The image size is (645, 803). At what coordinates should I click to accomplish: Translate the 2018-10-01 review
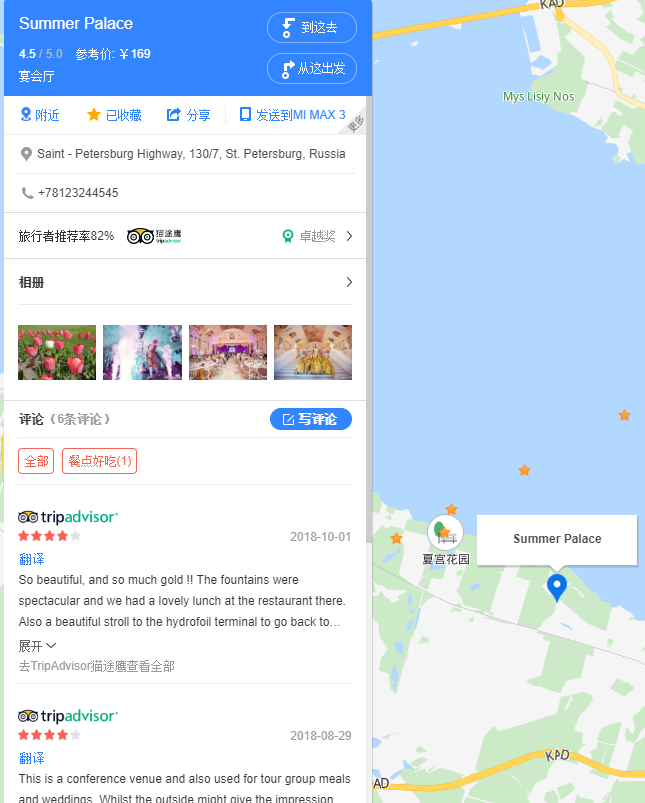[x=32, y=559]
